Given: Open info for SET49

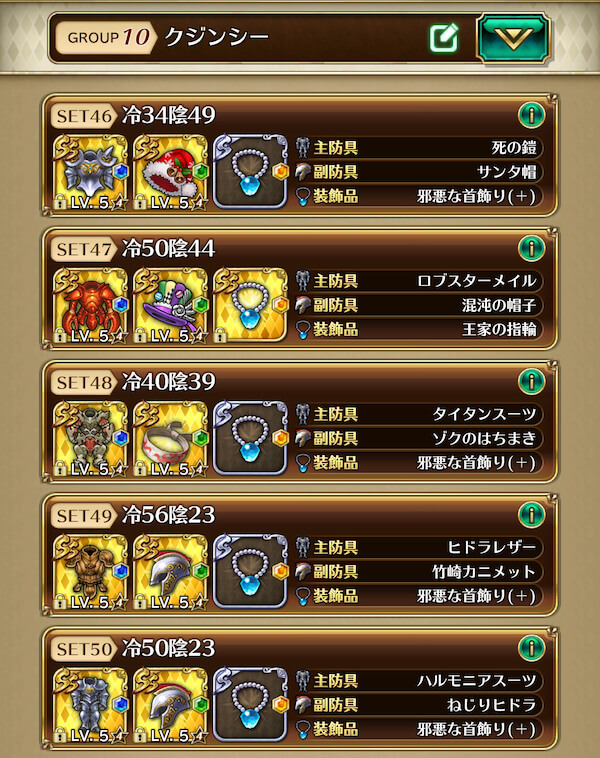Looking at the screenshot, I should 531,514.
